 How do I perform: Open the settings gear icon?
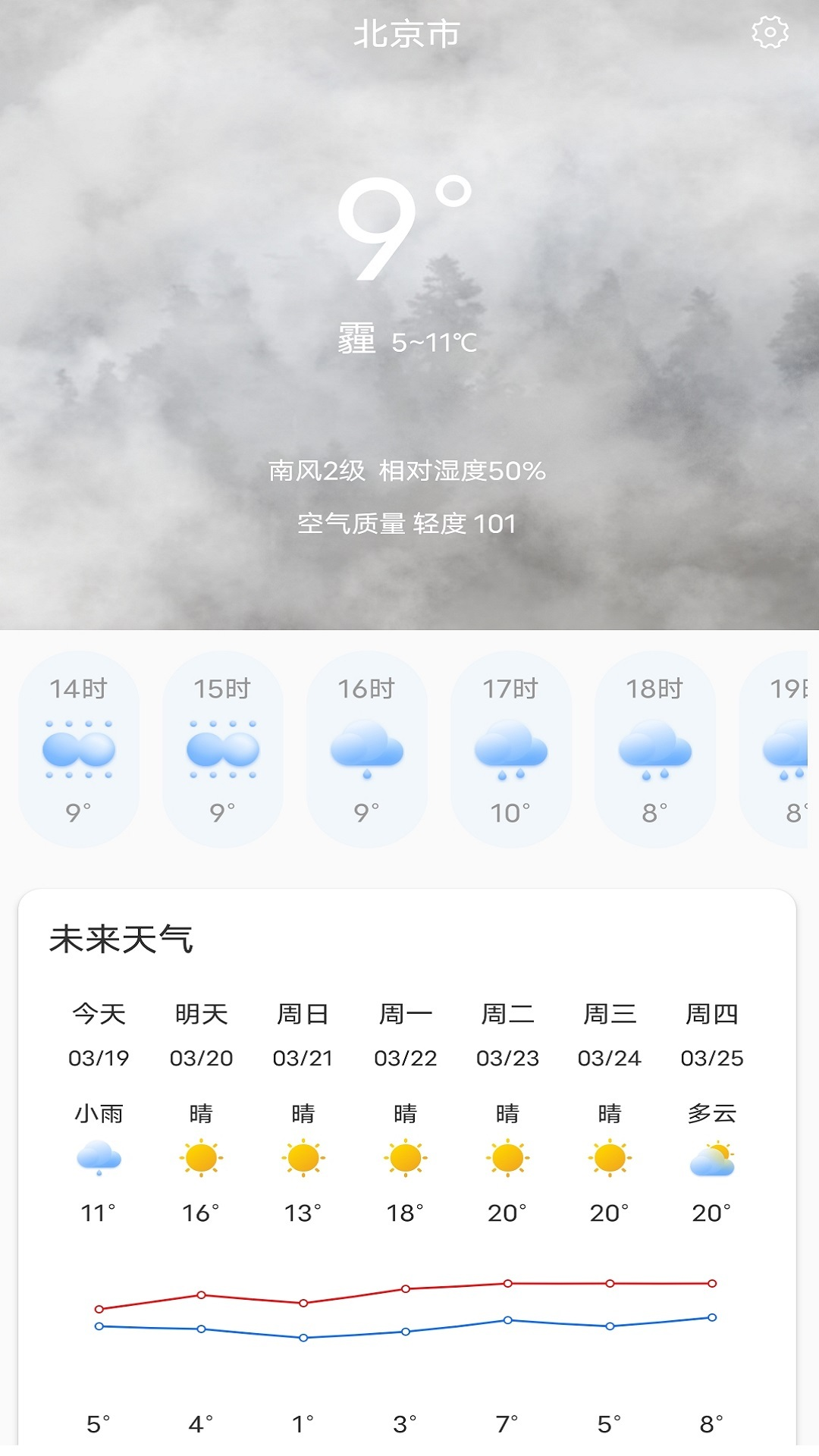tap(770, 33)
